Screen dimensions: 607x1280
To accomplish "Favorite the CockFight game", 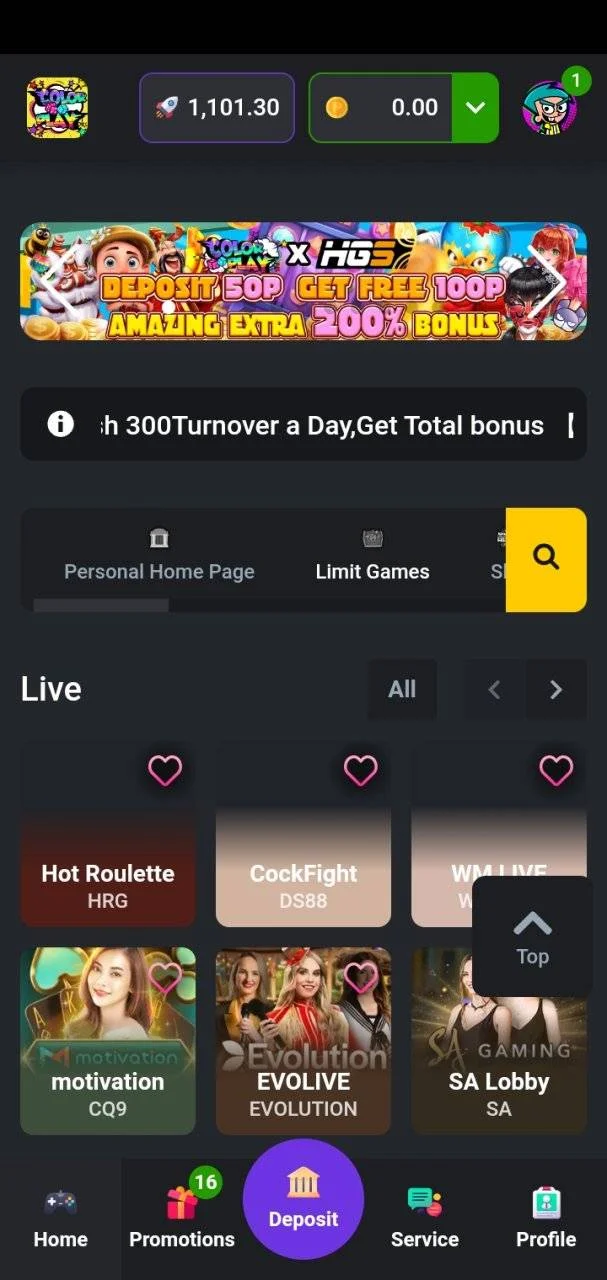I will [360, 770].
